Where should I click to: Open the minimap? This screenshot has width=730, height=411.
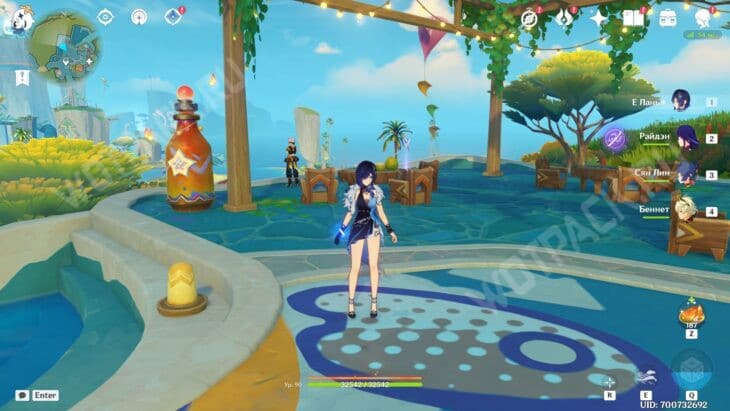tap(63, 47)
